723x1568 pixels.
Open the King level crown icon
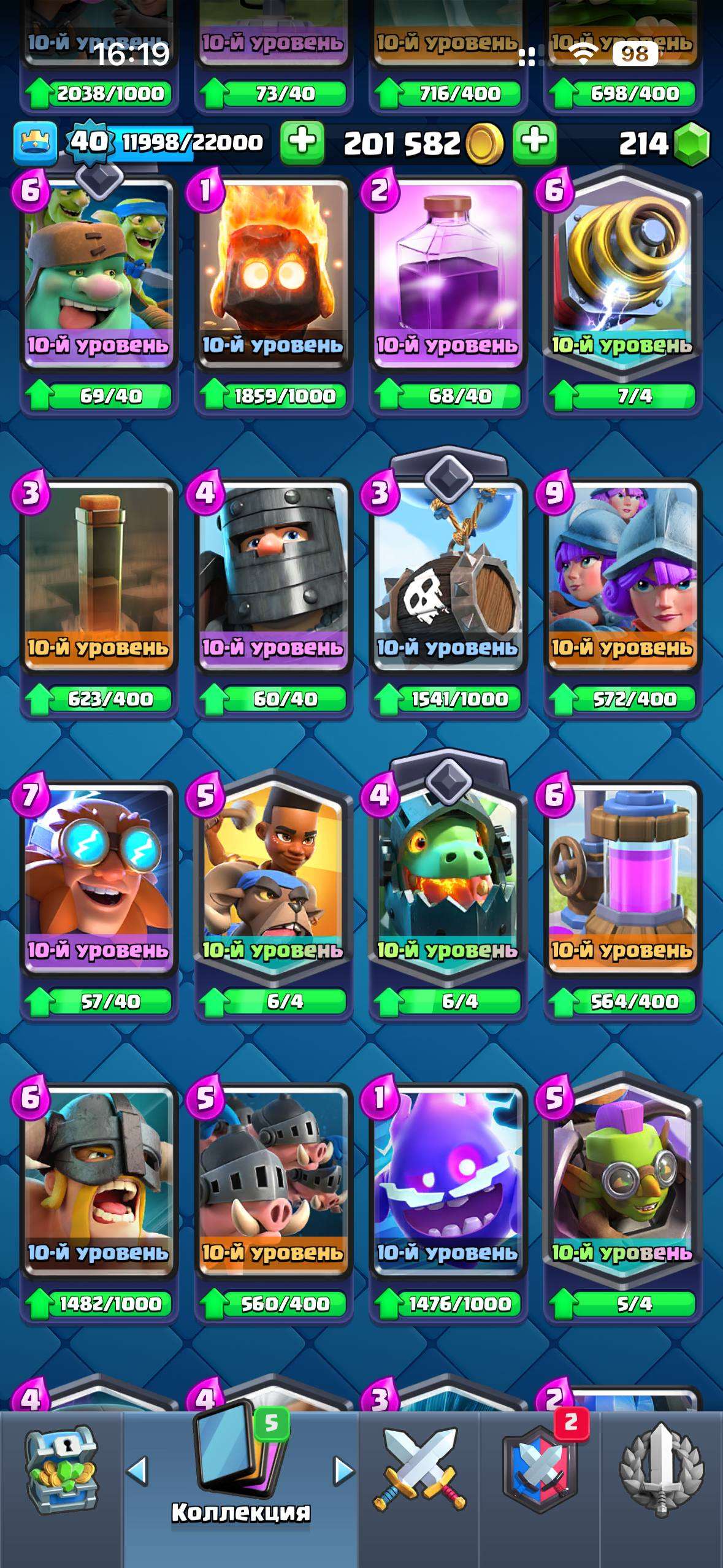tap(35, 142)
